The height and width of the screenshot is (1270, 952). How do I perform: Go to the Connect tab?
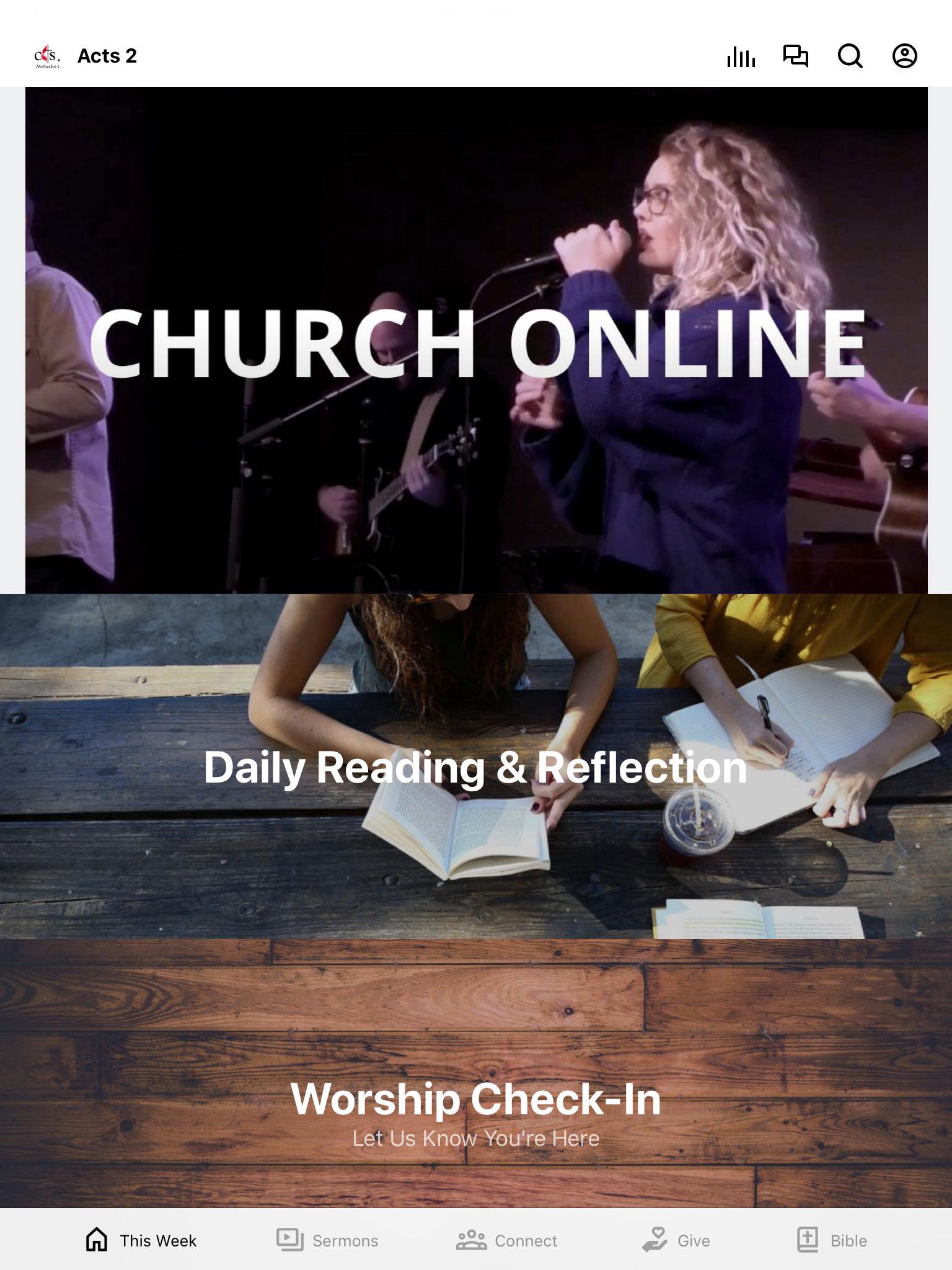[x=507, y=1240]
